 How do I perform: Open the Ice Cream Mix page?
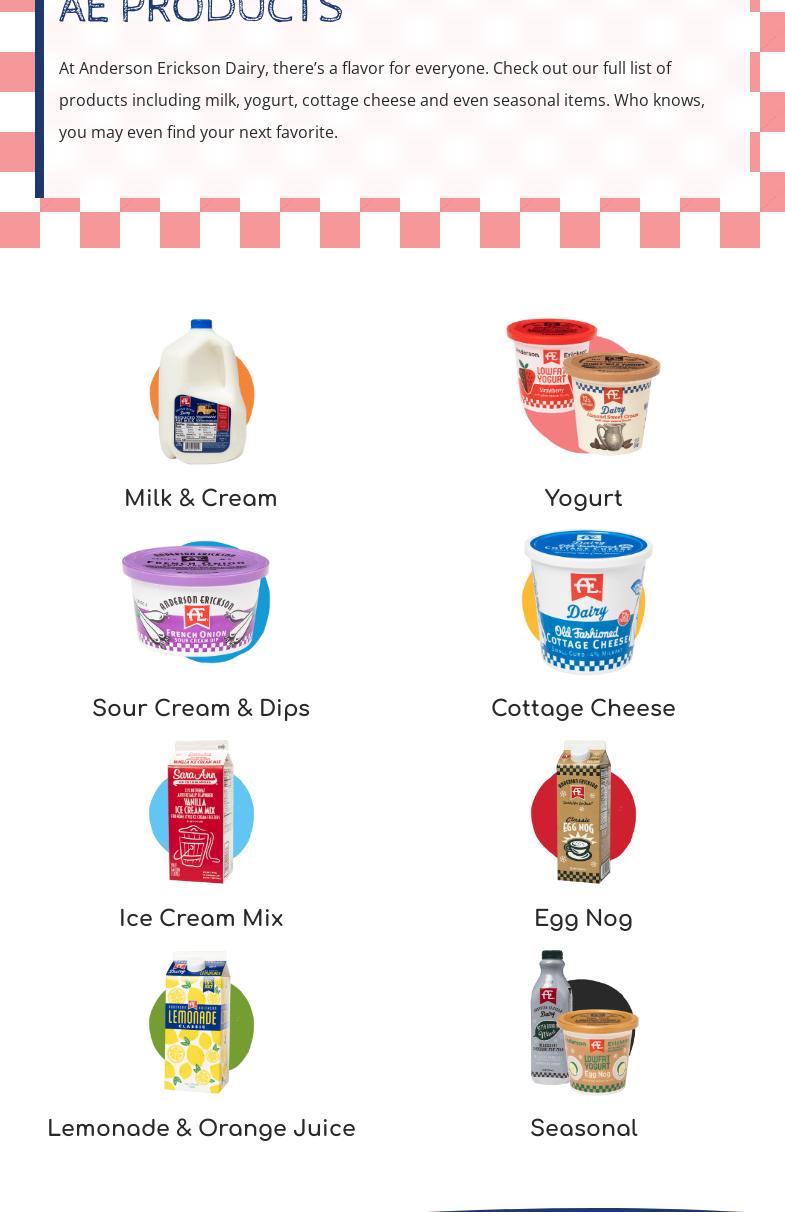[x=201, y=918]
